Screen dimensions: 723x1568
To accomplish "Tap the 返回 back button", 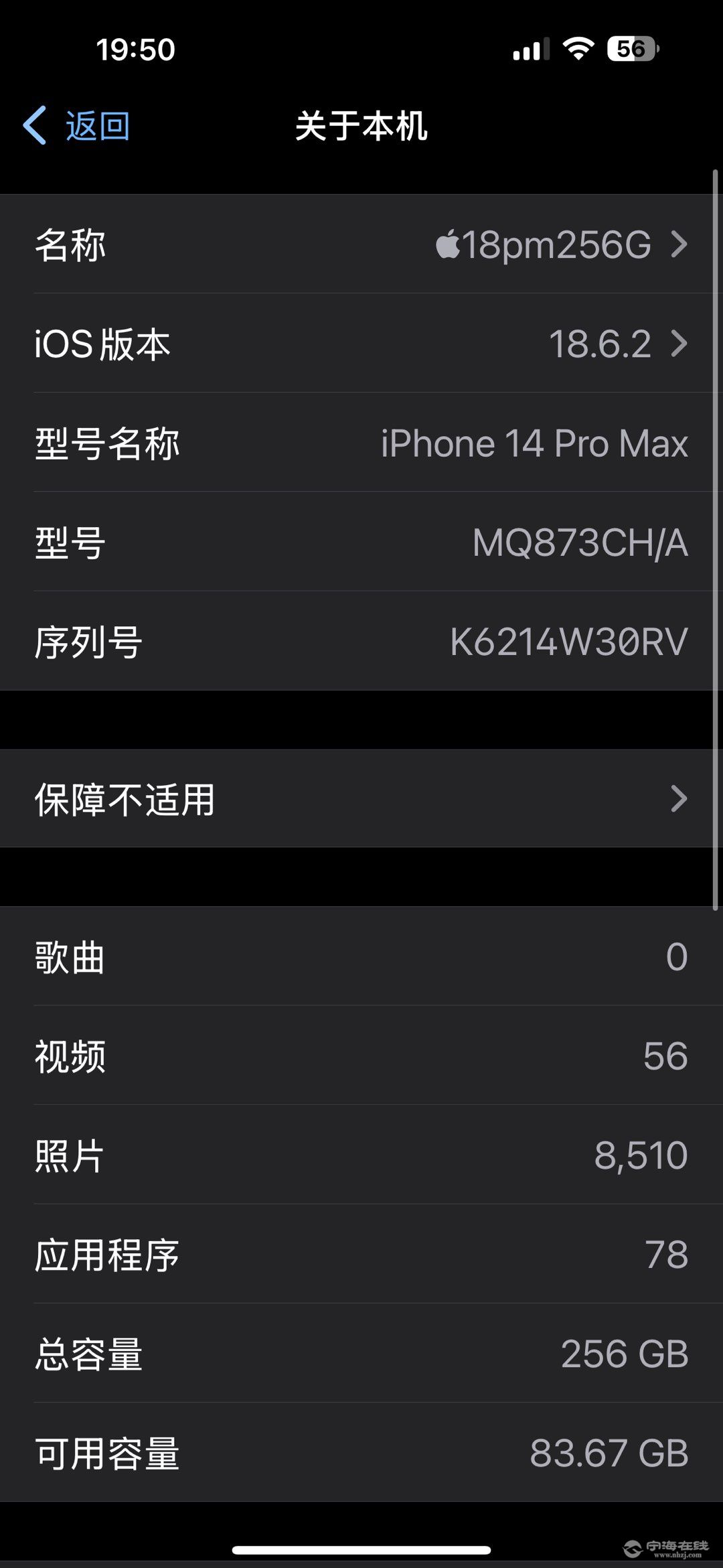I will [x=96, y=124].
